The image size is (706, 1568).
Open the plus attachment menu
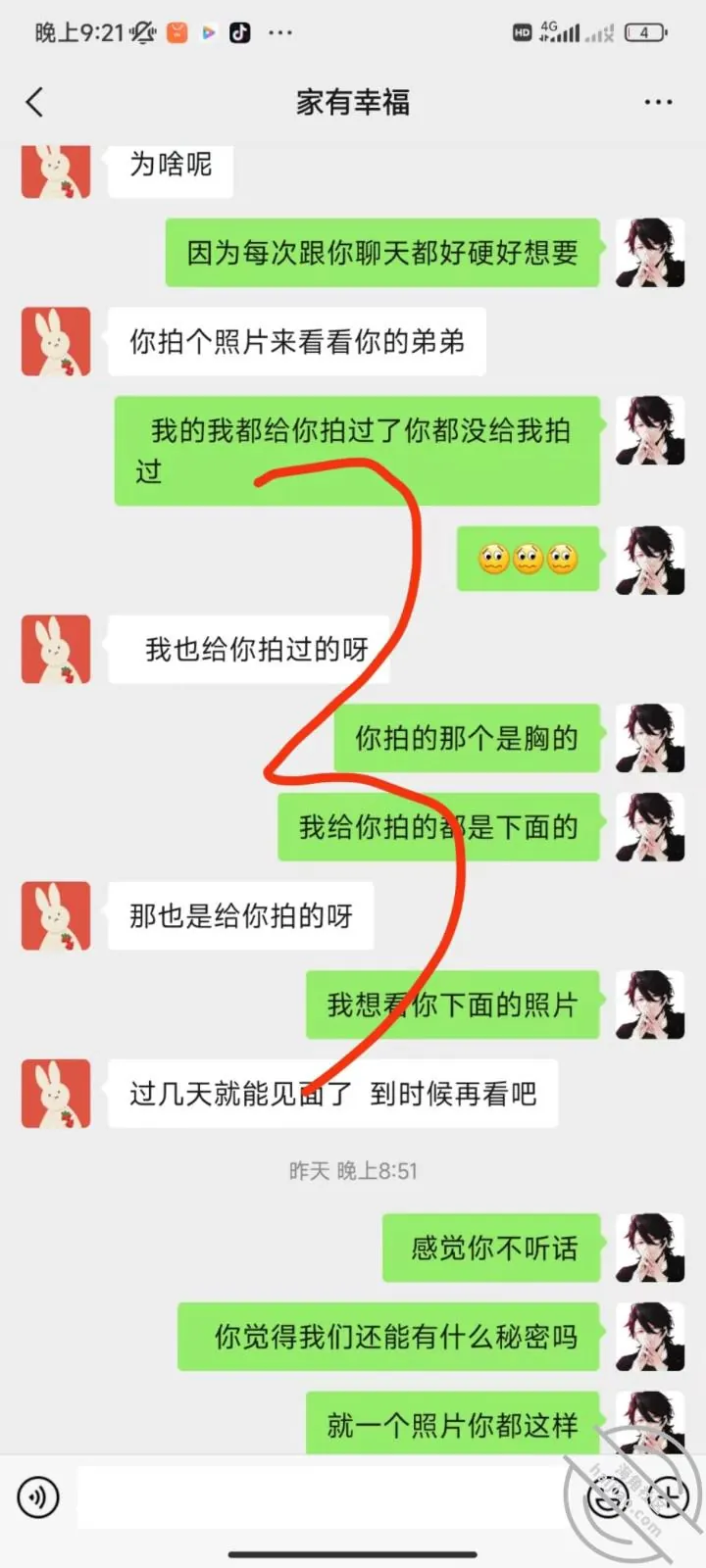[667, 1496]
